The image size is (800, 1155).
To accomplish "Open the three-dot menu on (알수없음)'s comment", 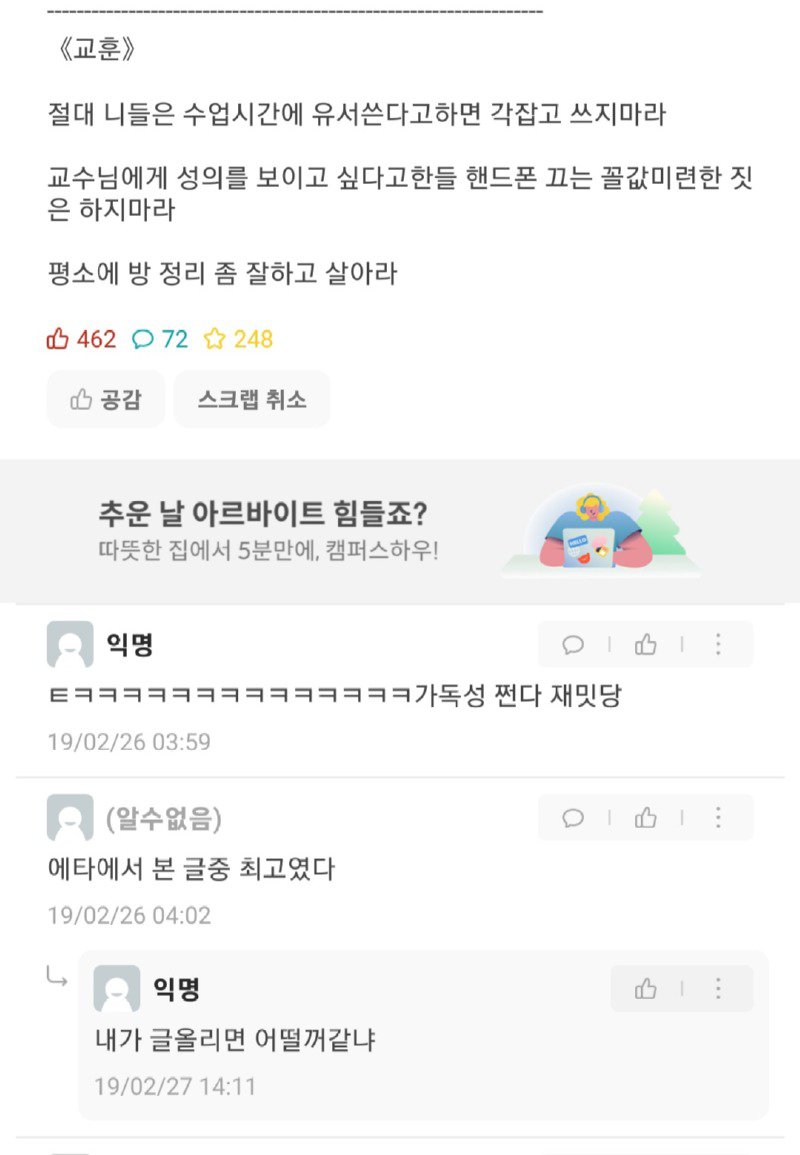I will (717, 817).
